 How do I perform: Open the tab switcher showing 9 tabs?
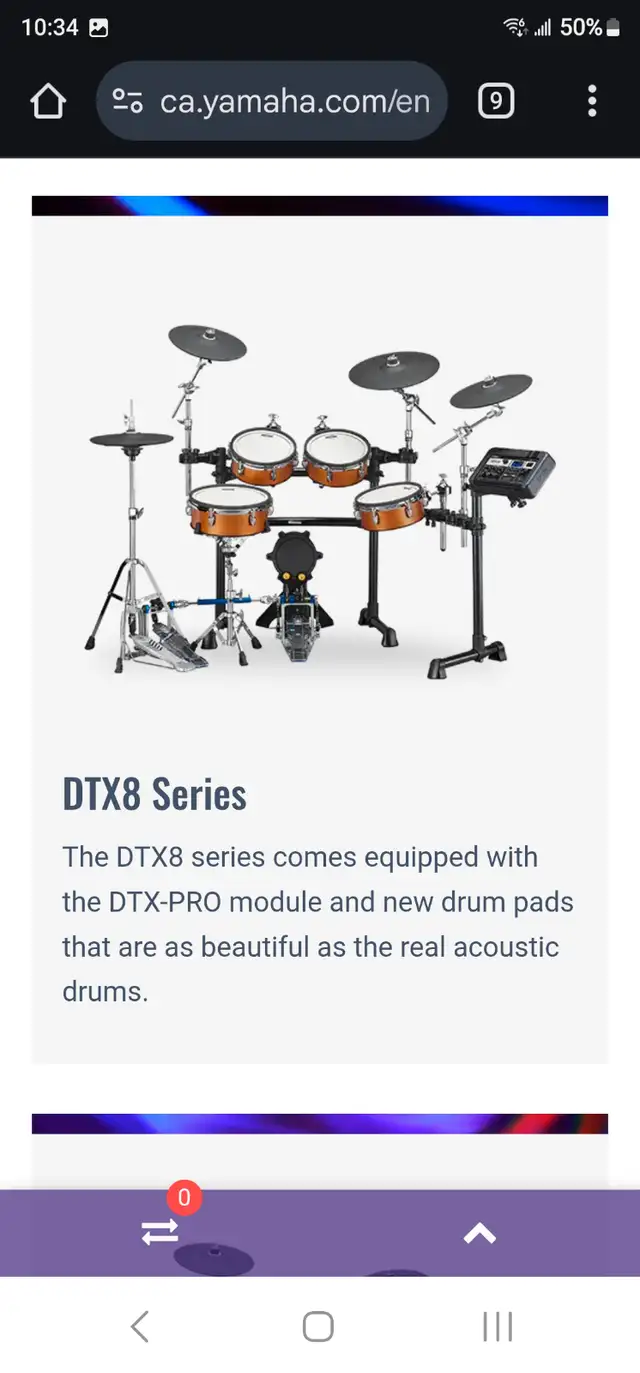[496, 101]
